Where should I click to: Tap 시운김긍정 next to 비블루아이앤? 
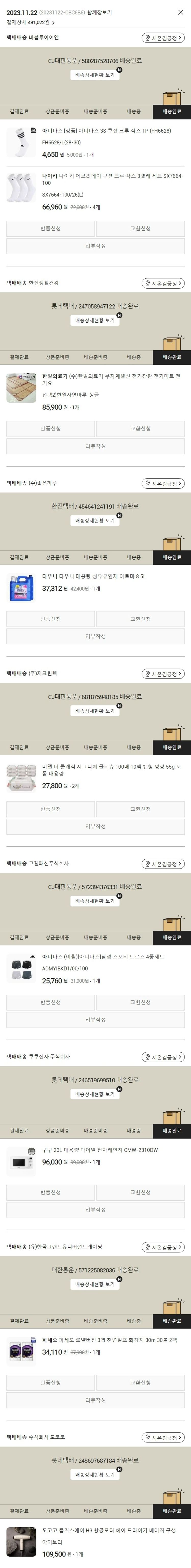point(163,38)
